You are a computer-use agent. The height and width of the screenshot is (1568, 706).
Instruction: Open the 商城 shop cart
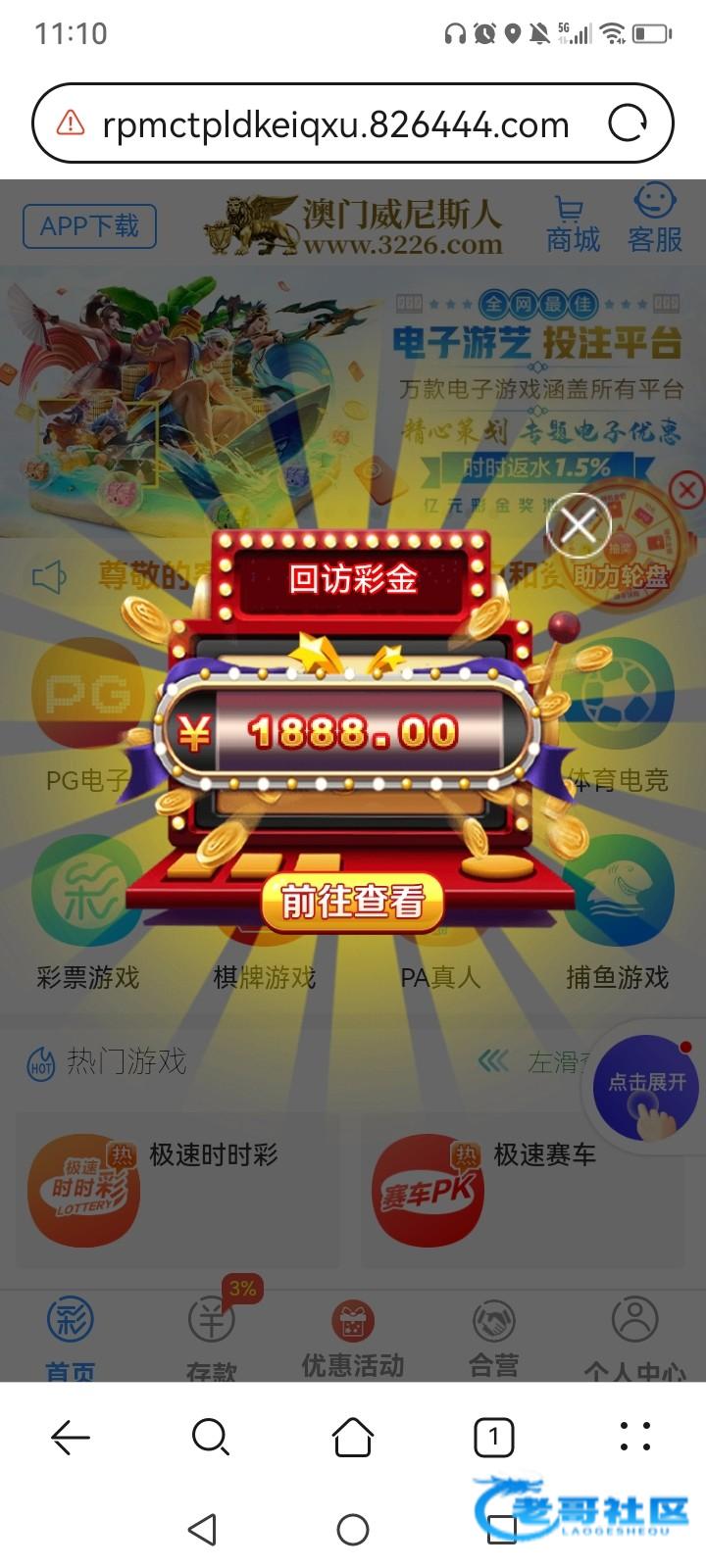(572, 225)
